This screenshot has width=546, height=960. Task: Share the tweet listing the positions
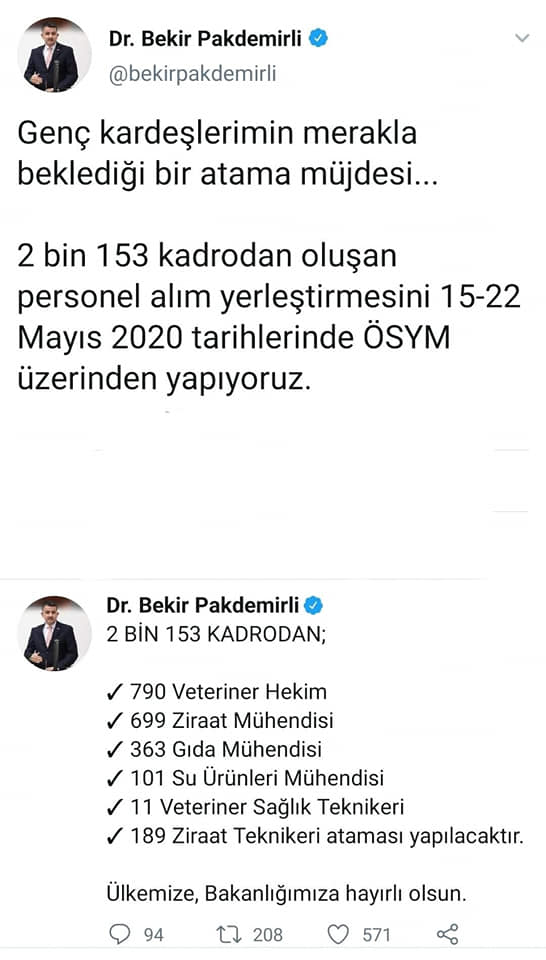click(x=447, y=934)
